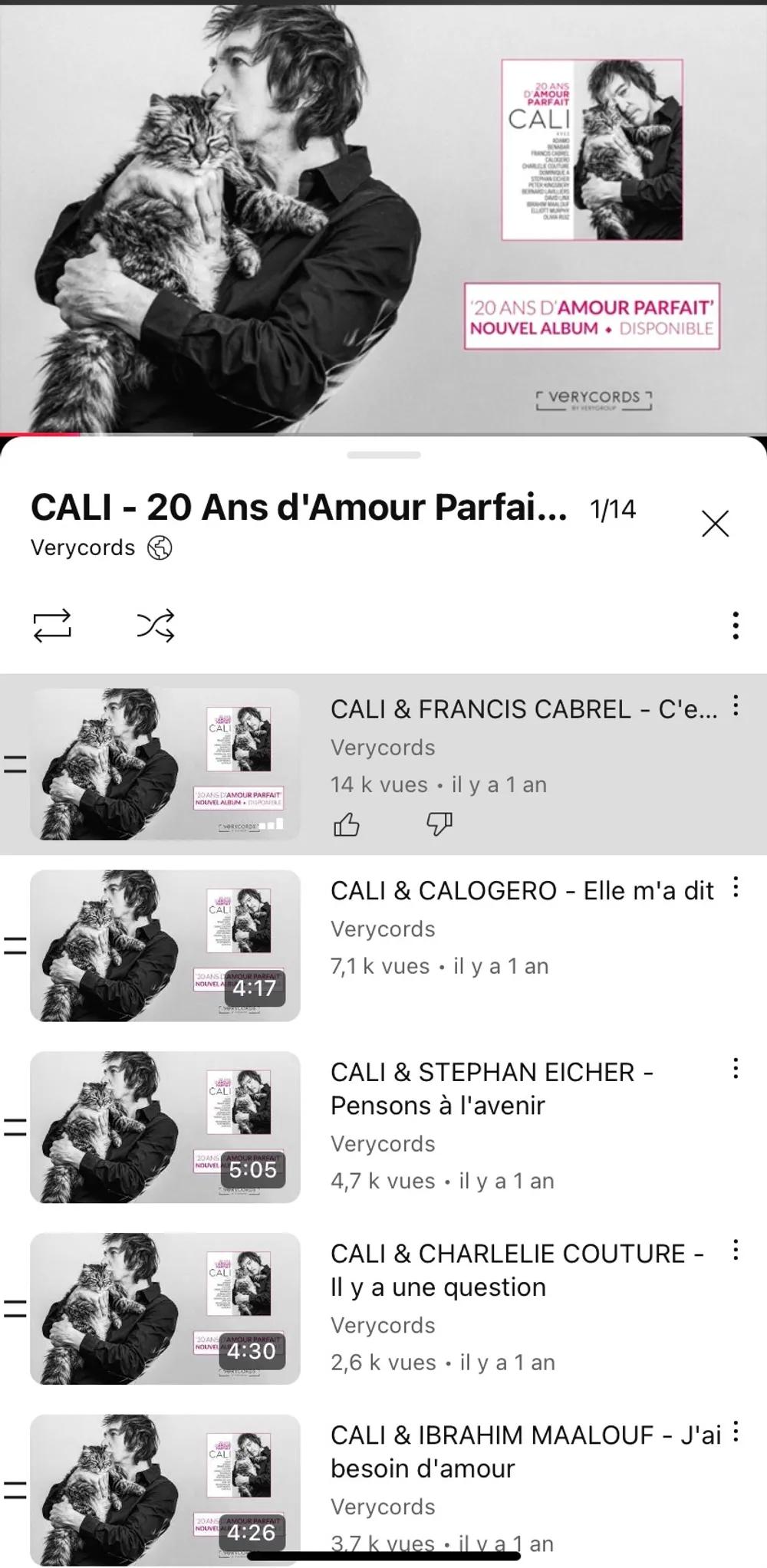Dislike the CALI & FRANCIS CABREL video
The height and width of the screenshot is (1568, 767).
(439, 825)
